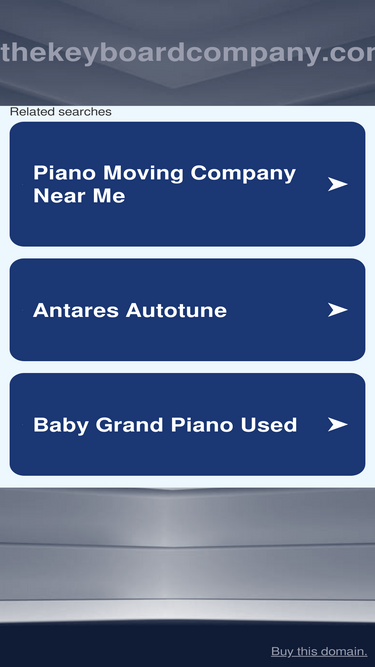The image size is (375, 667).
Task: Follow the Buy this domain link
Action: [319, 651]
